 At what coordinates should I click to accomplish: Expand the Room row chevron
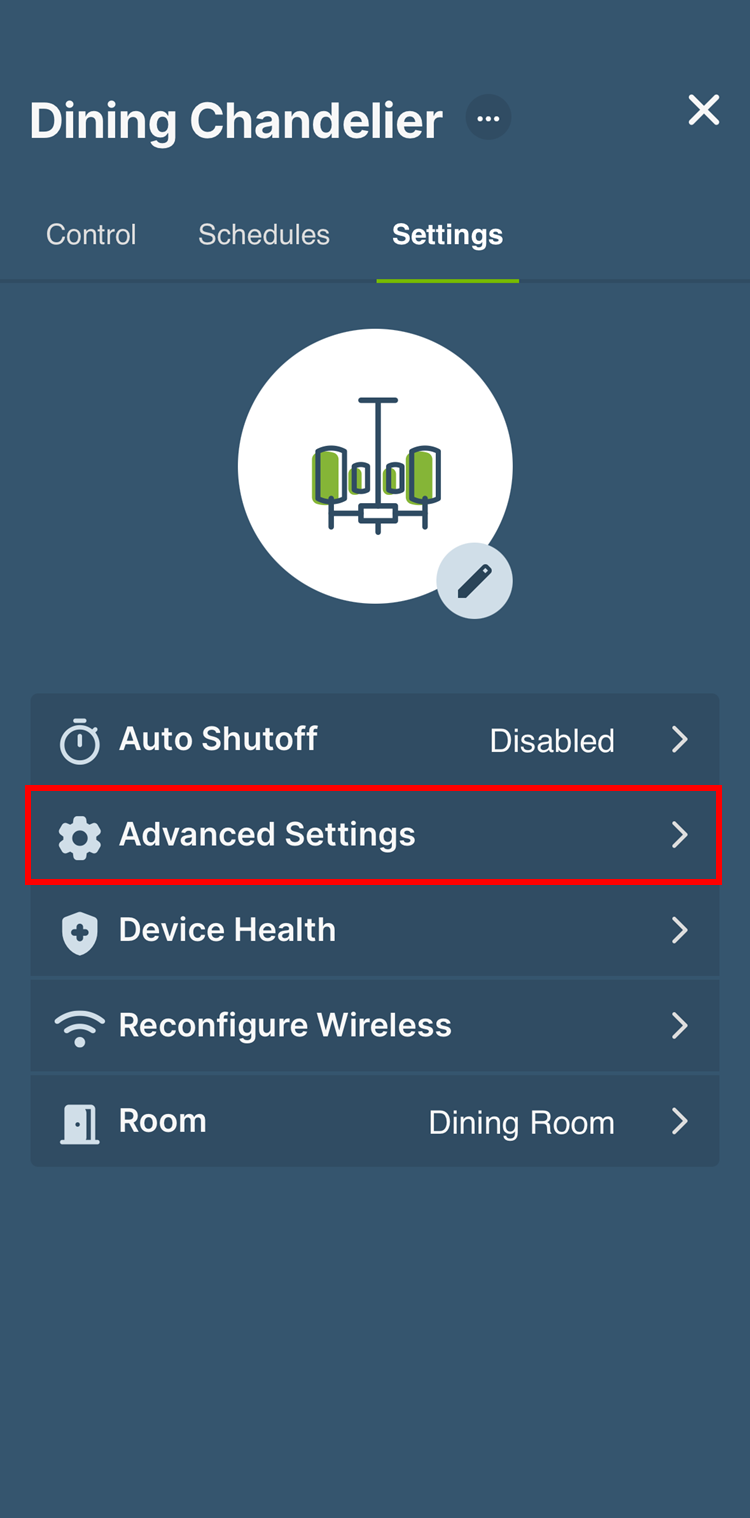point(681,1122)
